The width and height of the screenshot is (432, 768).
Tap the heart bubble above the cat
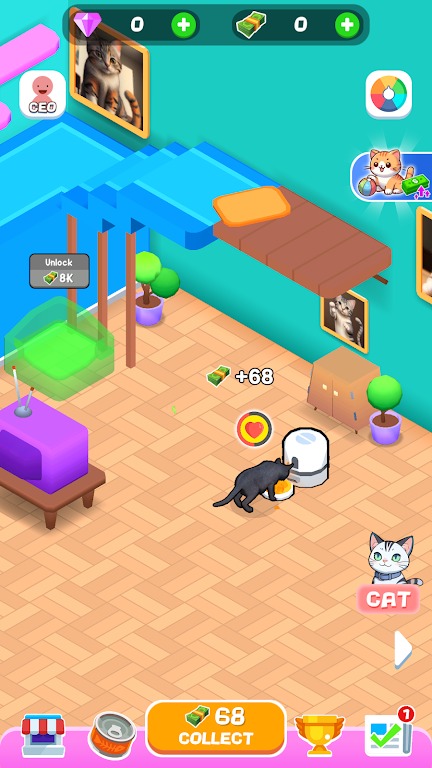pyautogui.click(x=254, y=429)
